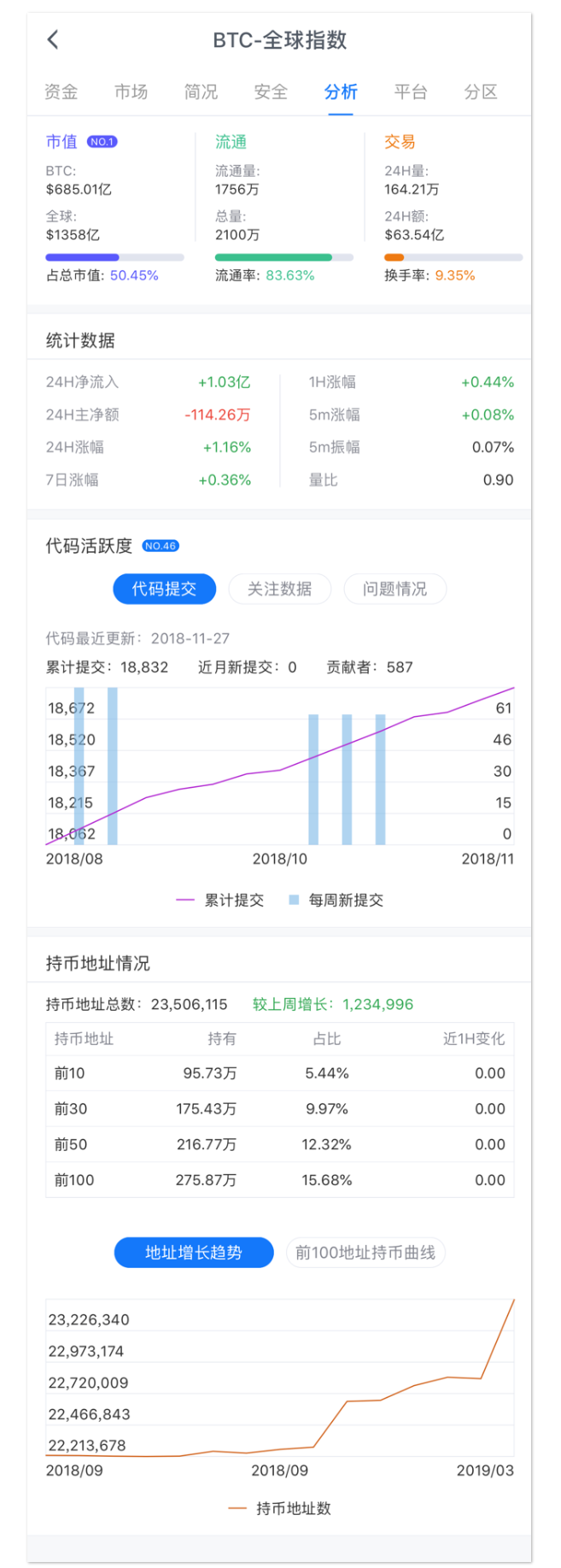Open the 安全 tab
Image resolution: width=561 pixels, height=1568 pixels.
(271, 92)
